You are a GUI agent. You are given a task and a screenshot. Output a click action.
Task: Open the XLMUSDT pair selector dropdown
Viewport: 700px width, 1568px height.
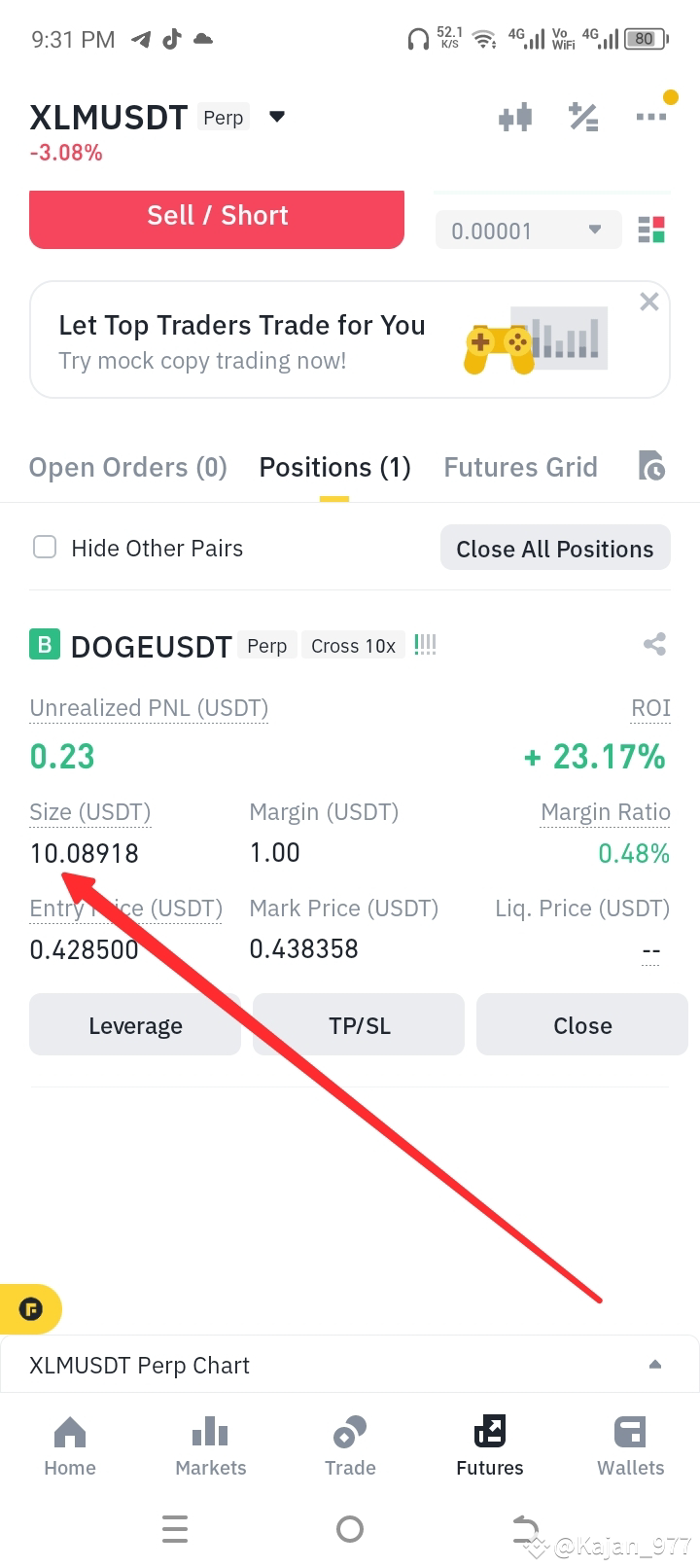coord(276,115)
